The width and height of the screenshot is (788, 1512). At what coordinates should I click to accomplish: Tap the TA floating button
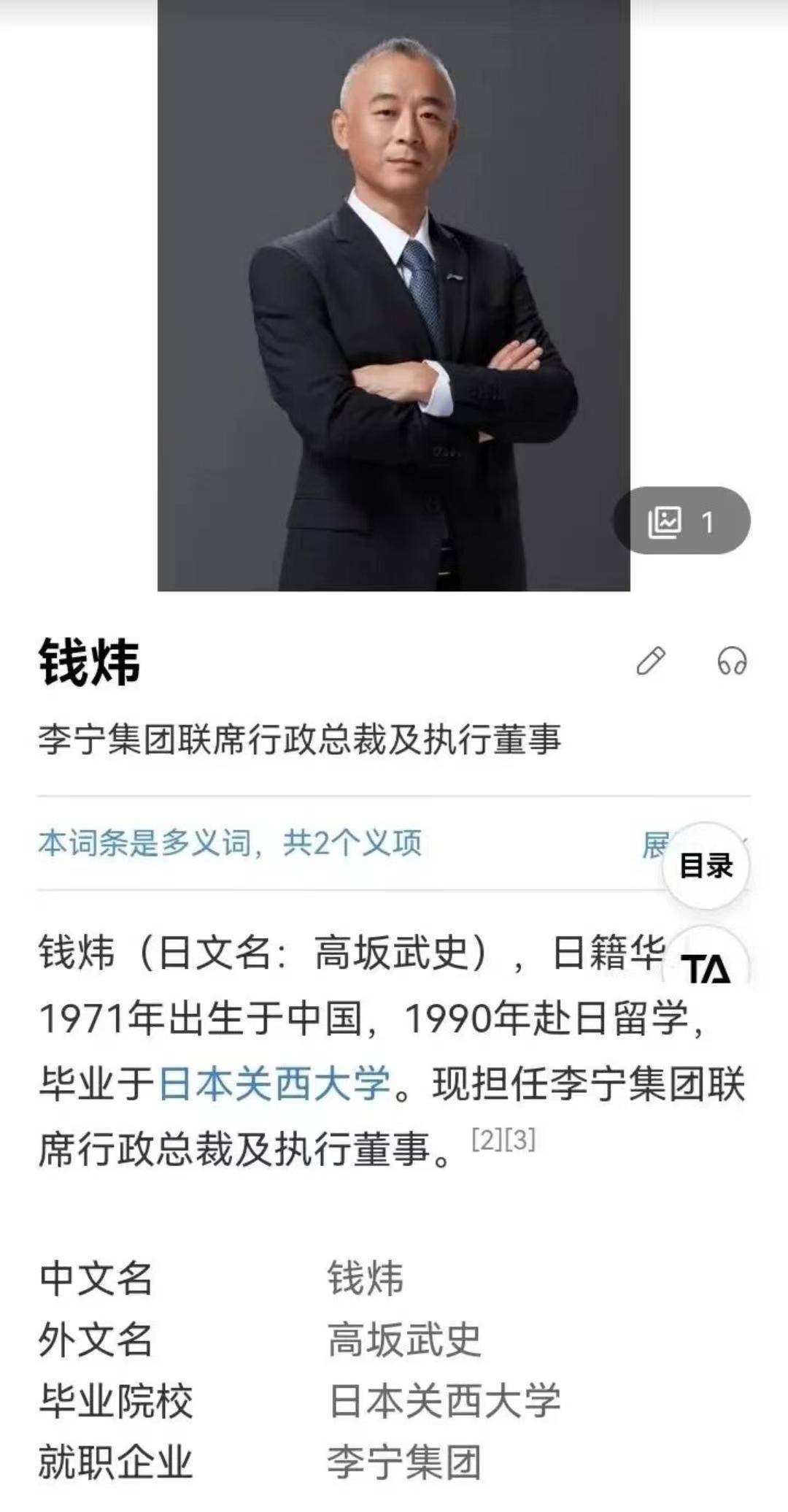pos(706,968)
